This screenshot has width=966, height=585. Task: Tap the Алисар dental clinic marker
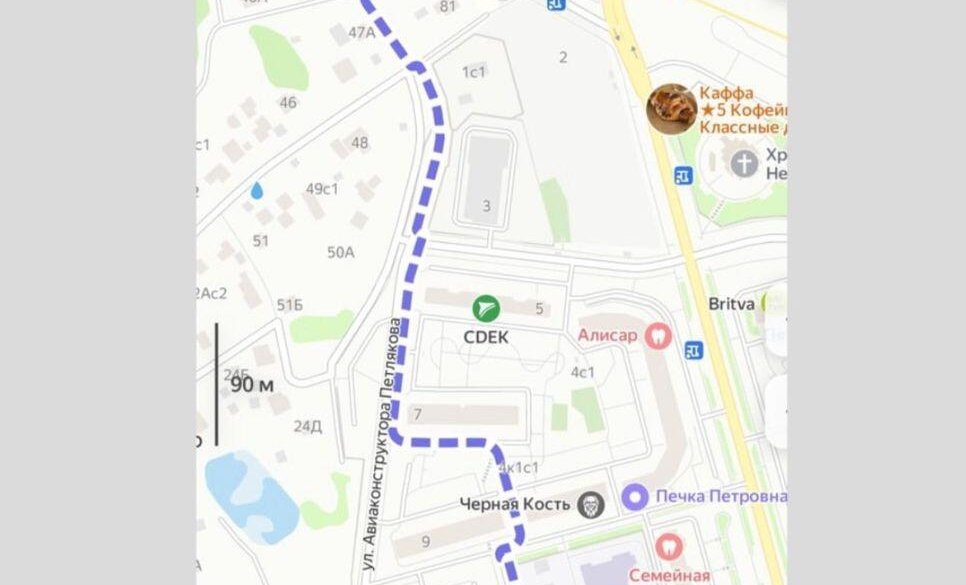pos(657,334)
